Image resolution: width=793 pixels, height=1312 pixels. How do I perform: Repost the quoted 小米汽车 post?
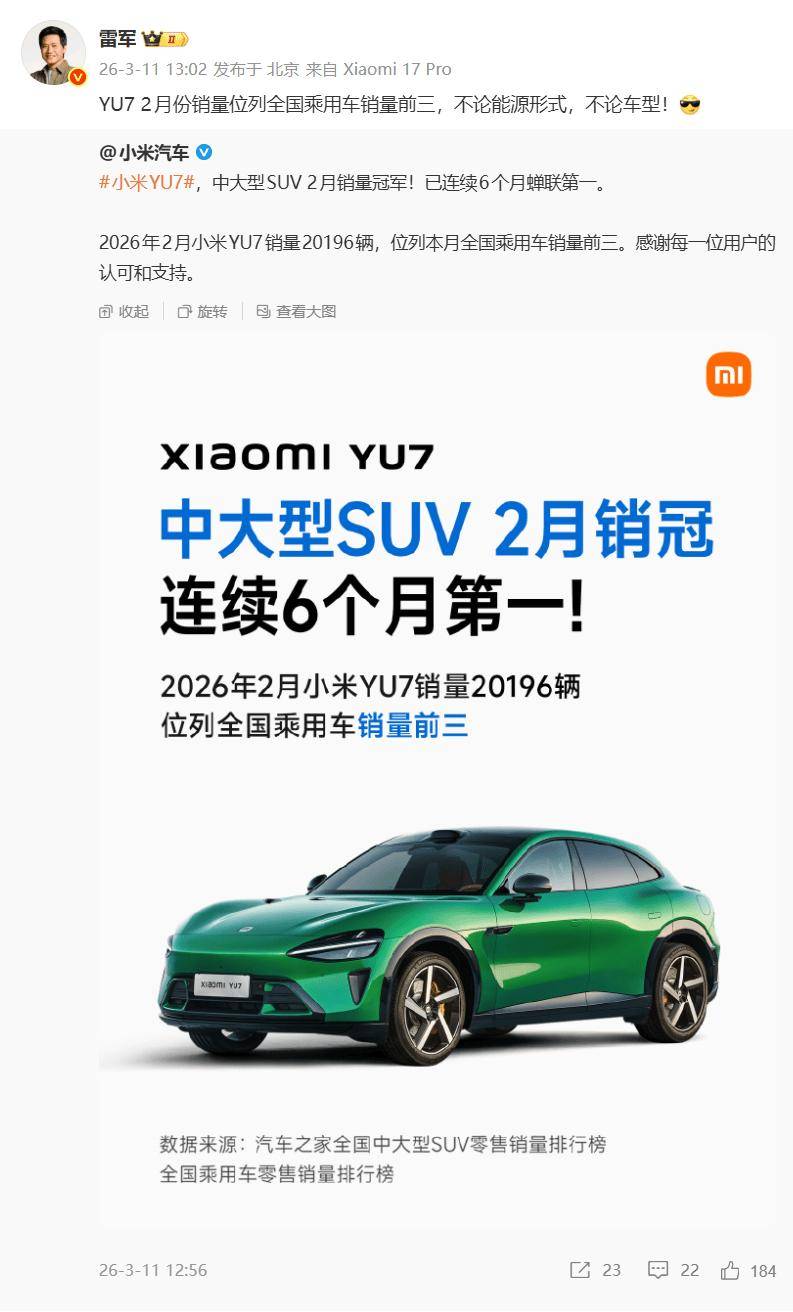[595, 1270]
